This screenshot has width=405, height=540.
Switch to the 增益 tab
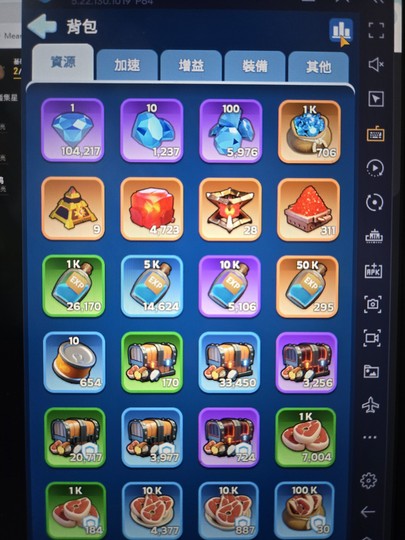(x=191, y=65)
